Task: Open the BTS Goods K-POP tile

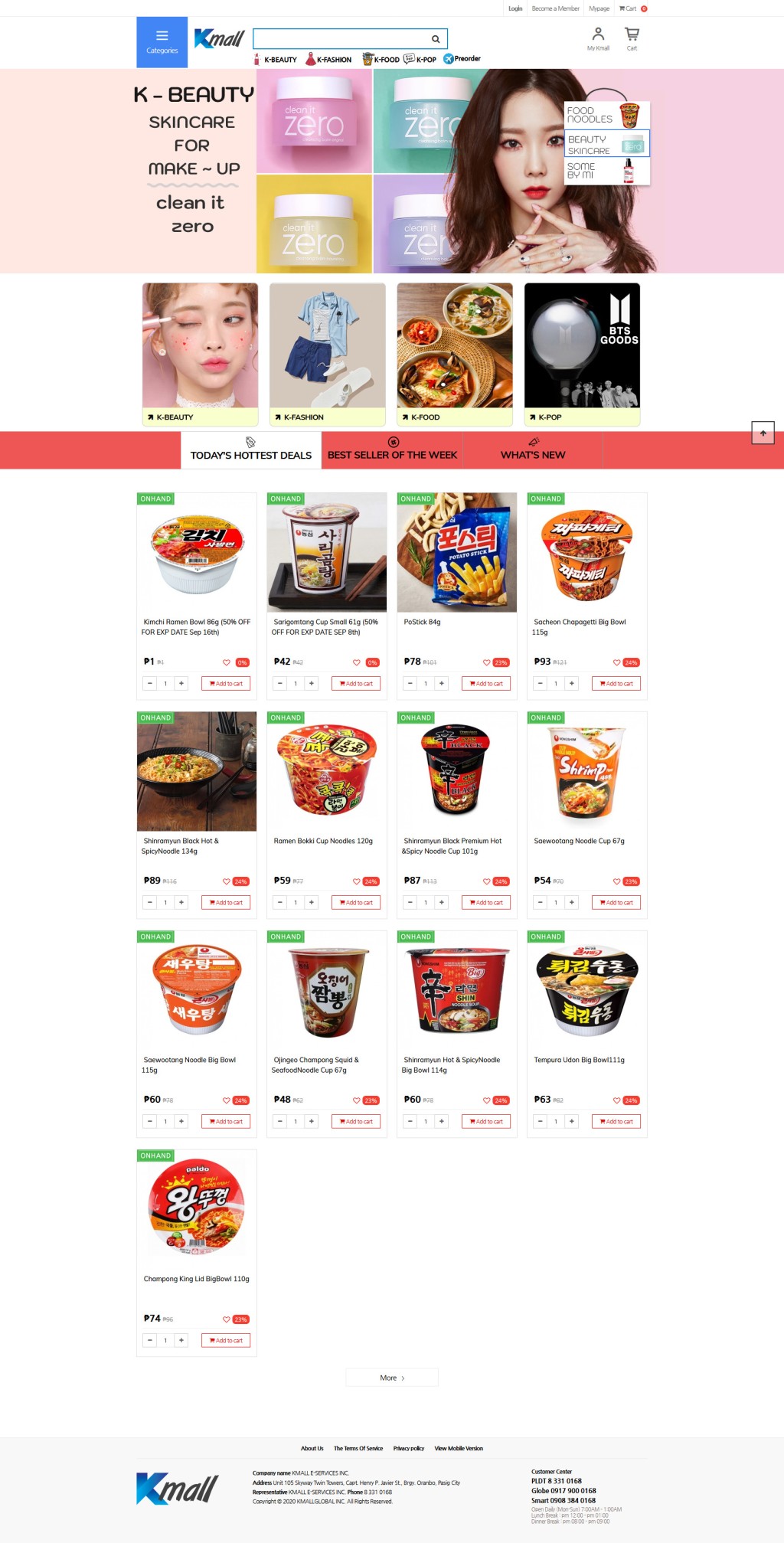Action: 582,352
